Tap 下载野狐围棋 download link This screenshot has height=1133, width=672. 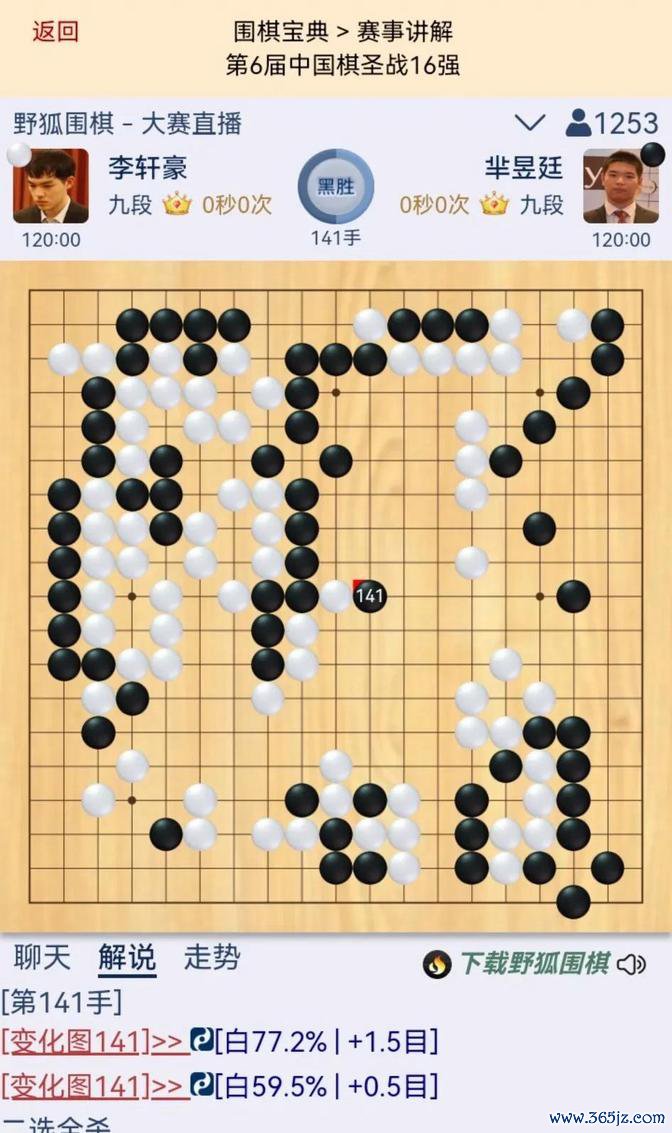pos(533,963)
